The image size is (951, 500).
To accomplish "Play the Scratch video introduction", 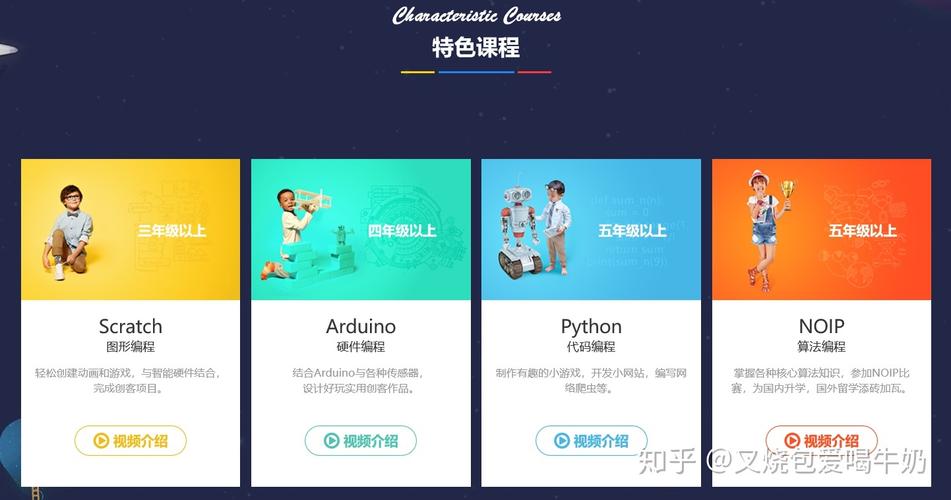I will (x=130, y=440).
